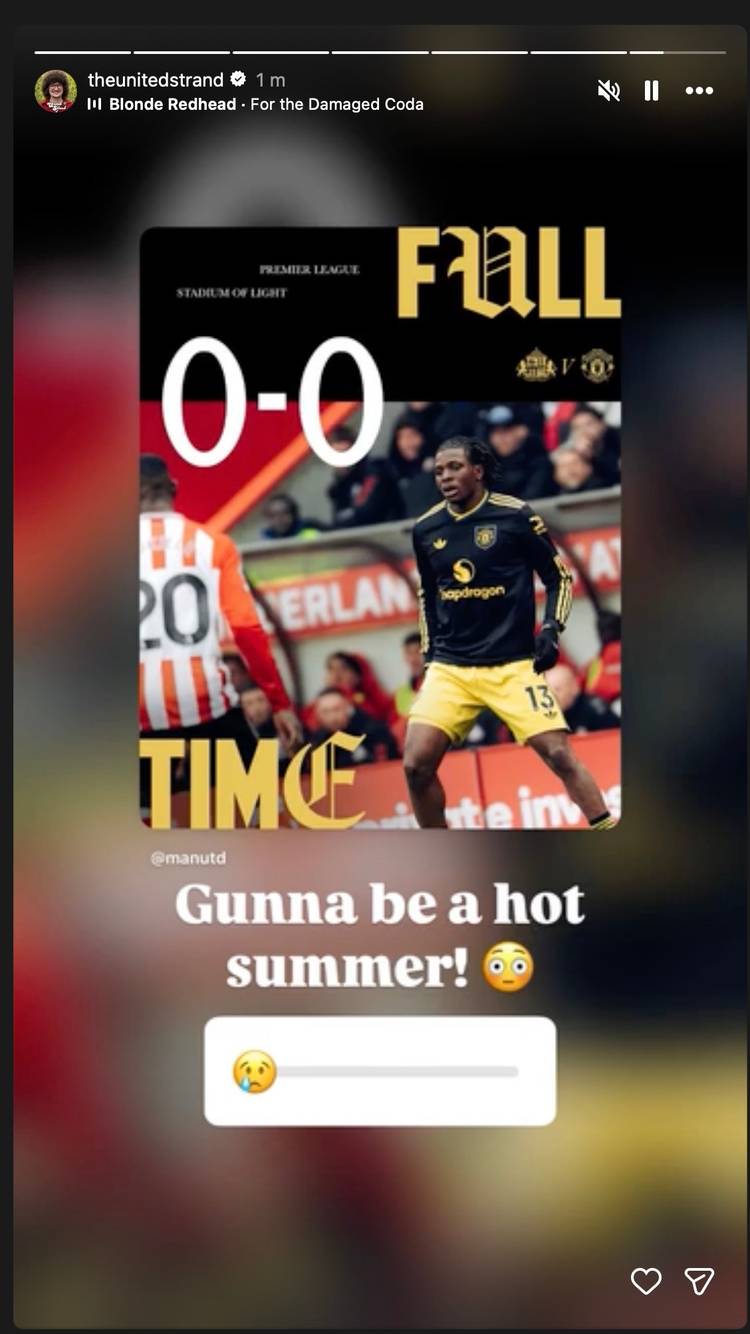Viewport: 750px width, 1334px height.
Task: Open theunitedstrand profile picture
Action: [56, 91]
